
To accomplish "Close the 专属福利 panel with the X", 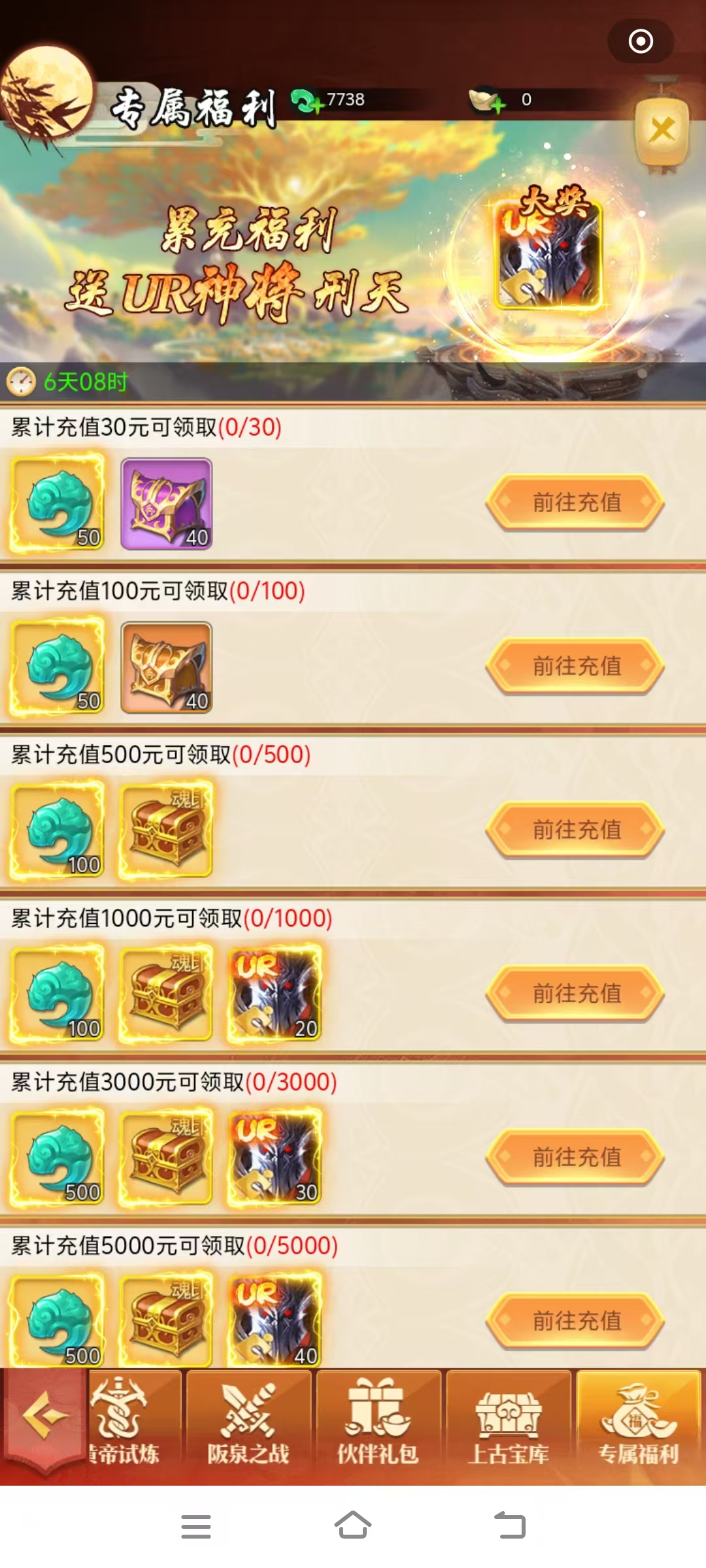I will tap(662, 131).
